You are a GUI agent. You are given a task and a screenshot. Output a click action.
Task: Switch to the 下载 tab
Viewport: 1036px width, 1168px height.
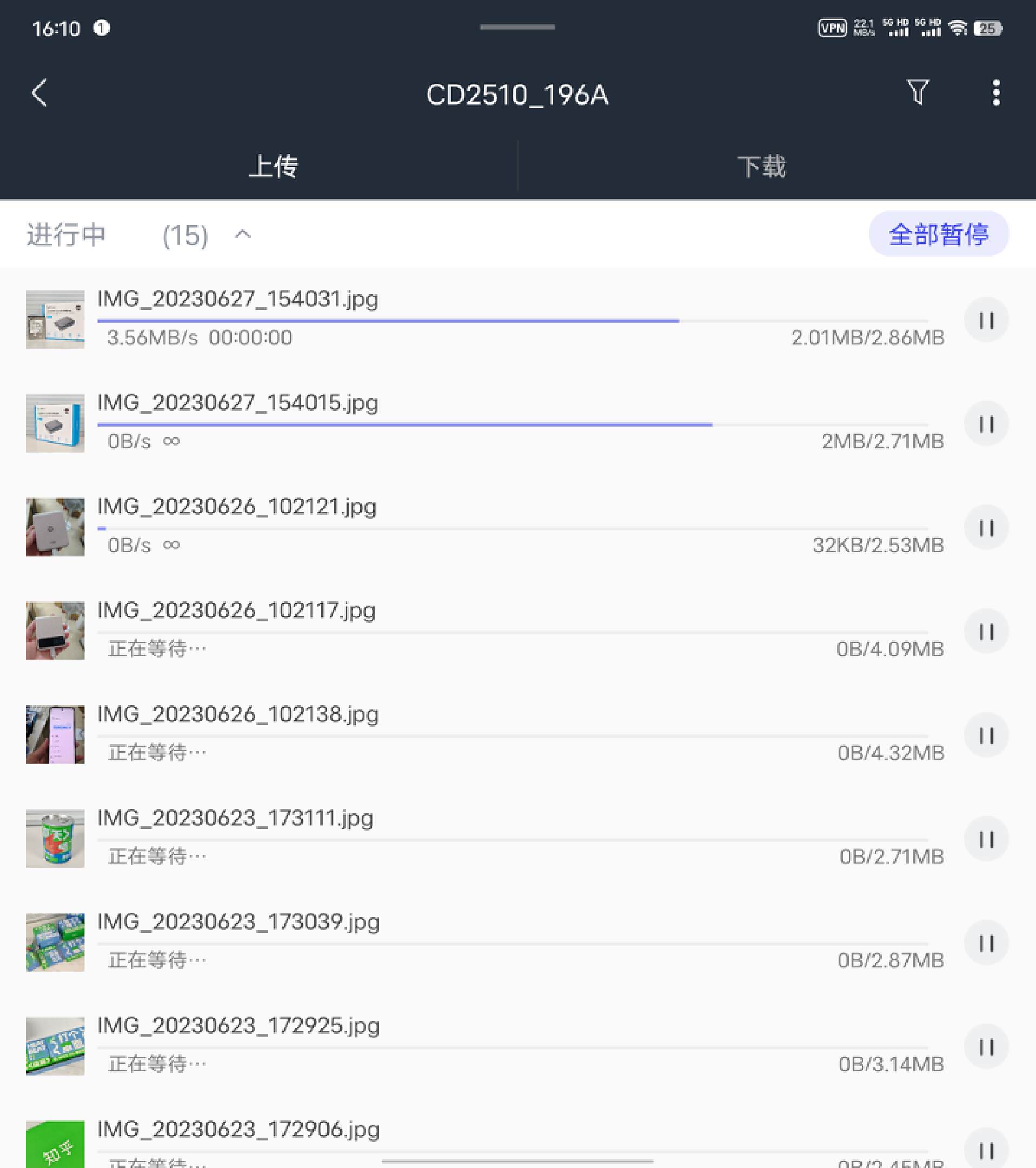click(762, 167)
